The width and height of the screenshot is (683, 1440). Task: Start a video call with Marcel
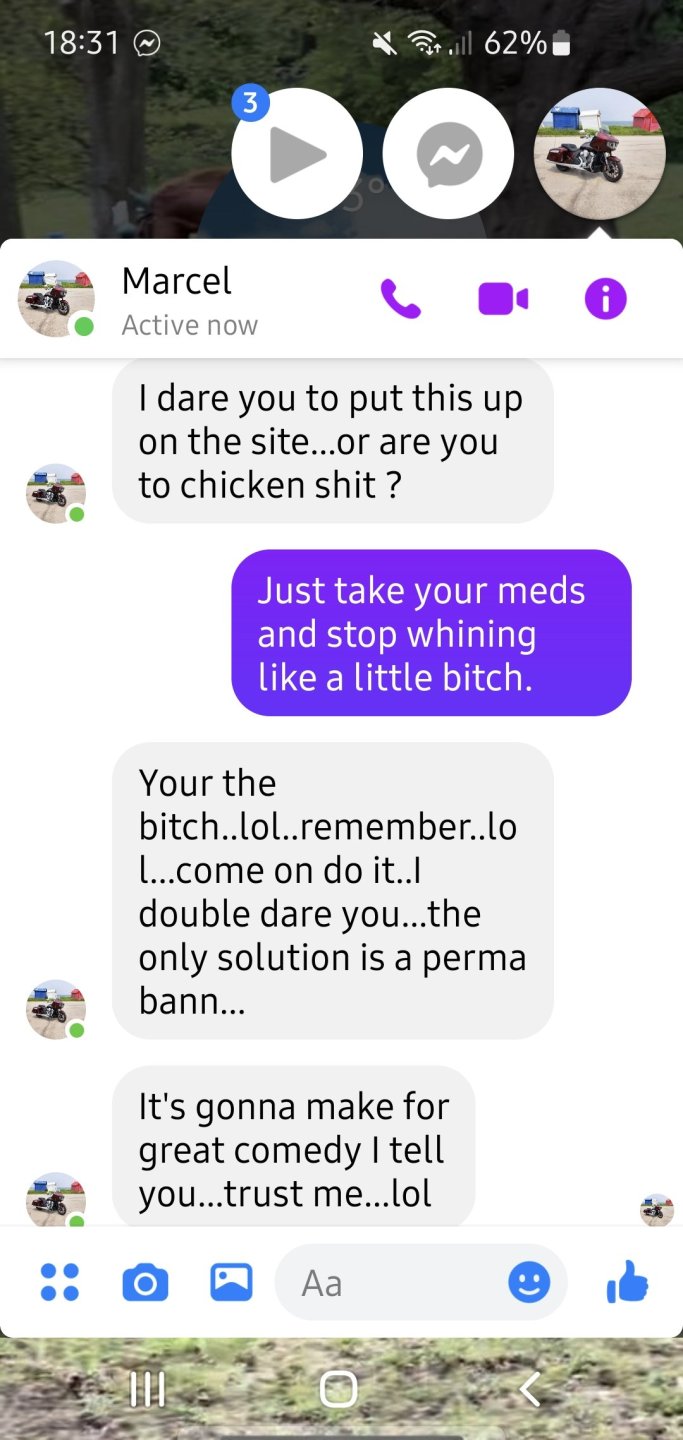(x=503, y=298)
